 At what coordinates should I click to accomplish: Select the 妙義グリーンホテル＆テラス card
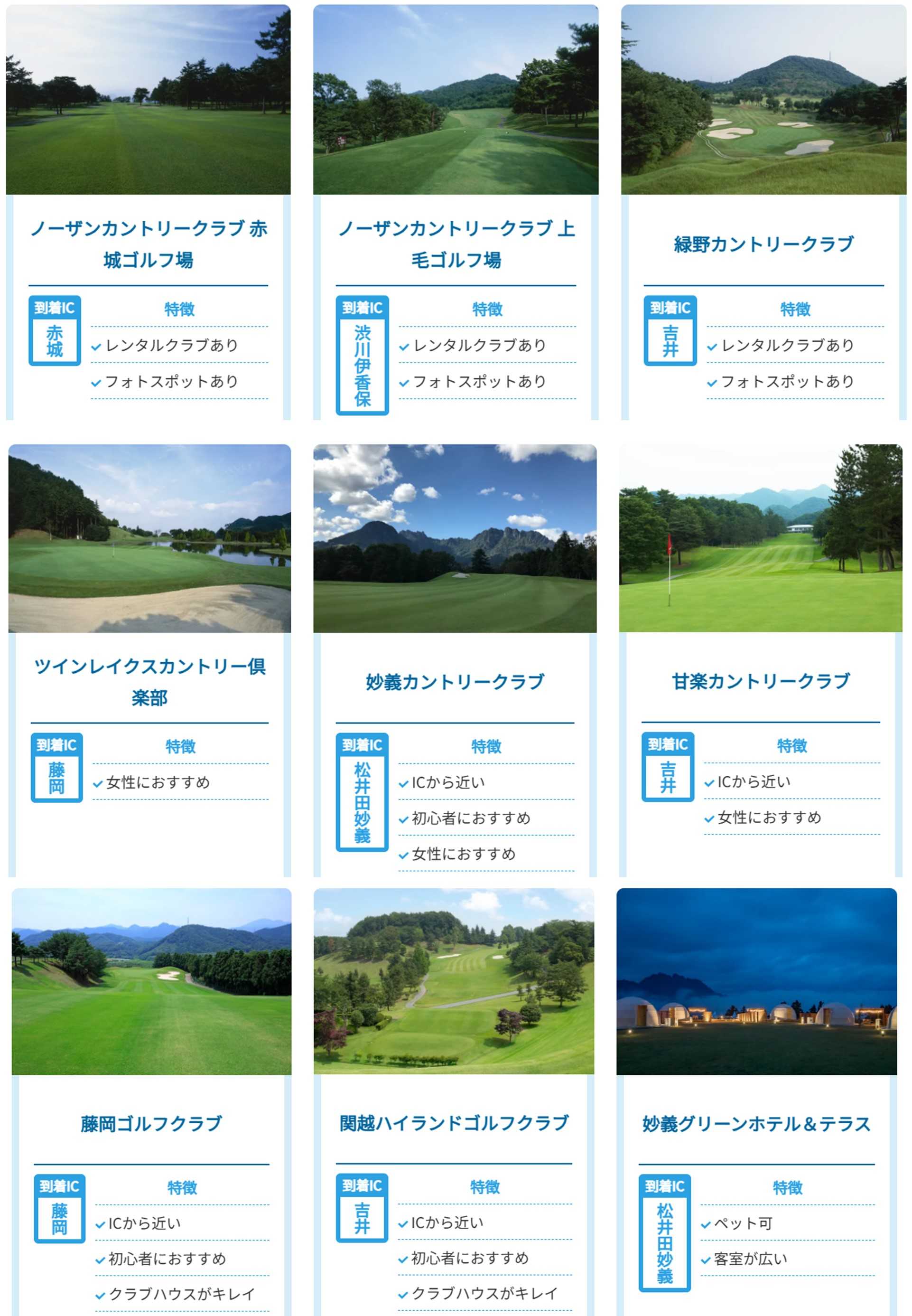756,1123
